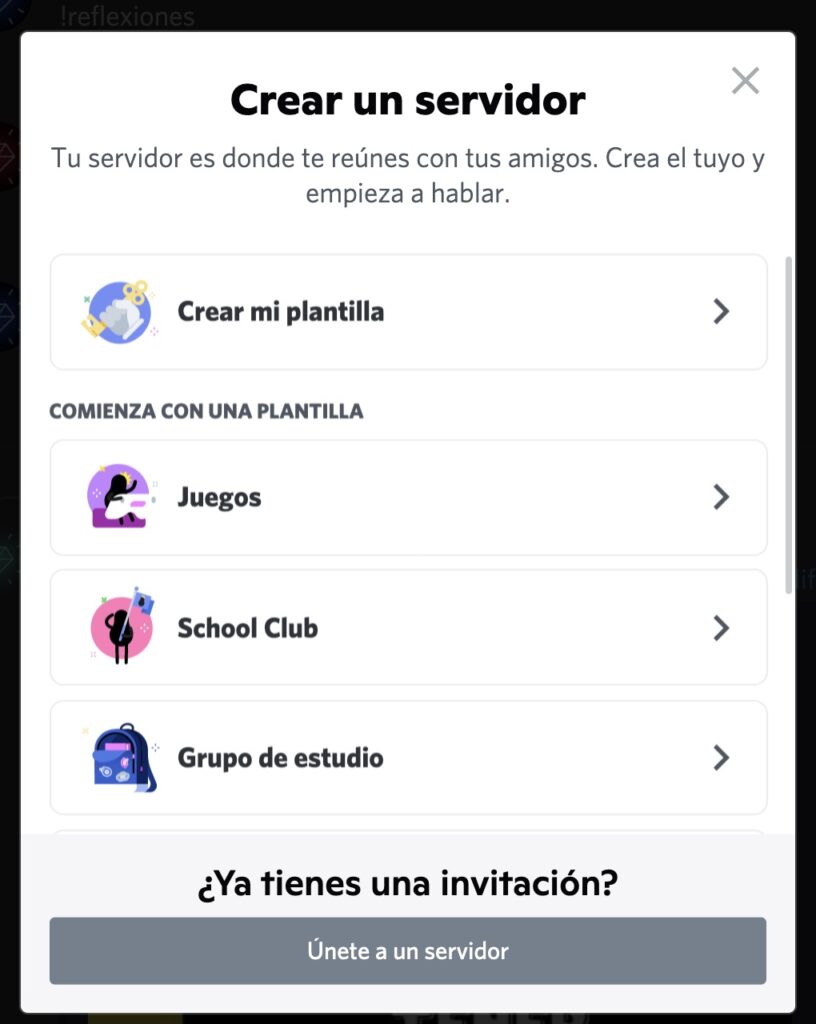Choose the Juegos template
This screenshot has height=1024, width=816.
pyautogui.click(x=408, y=497)
